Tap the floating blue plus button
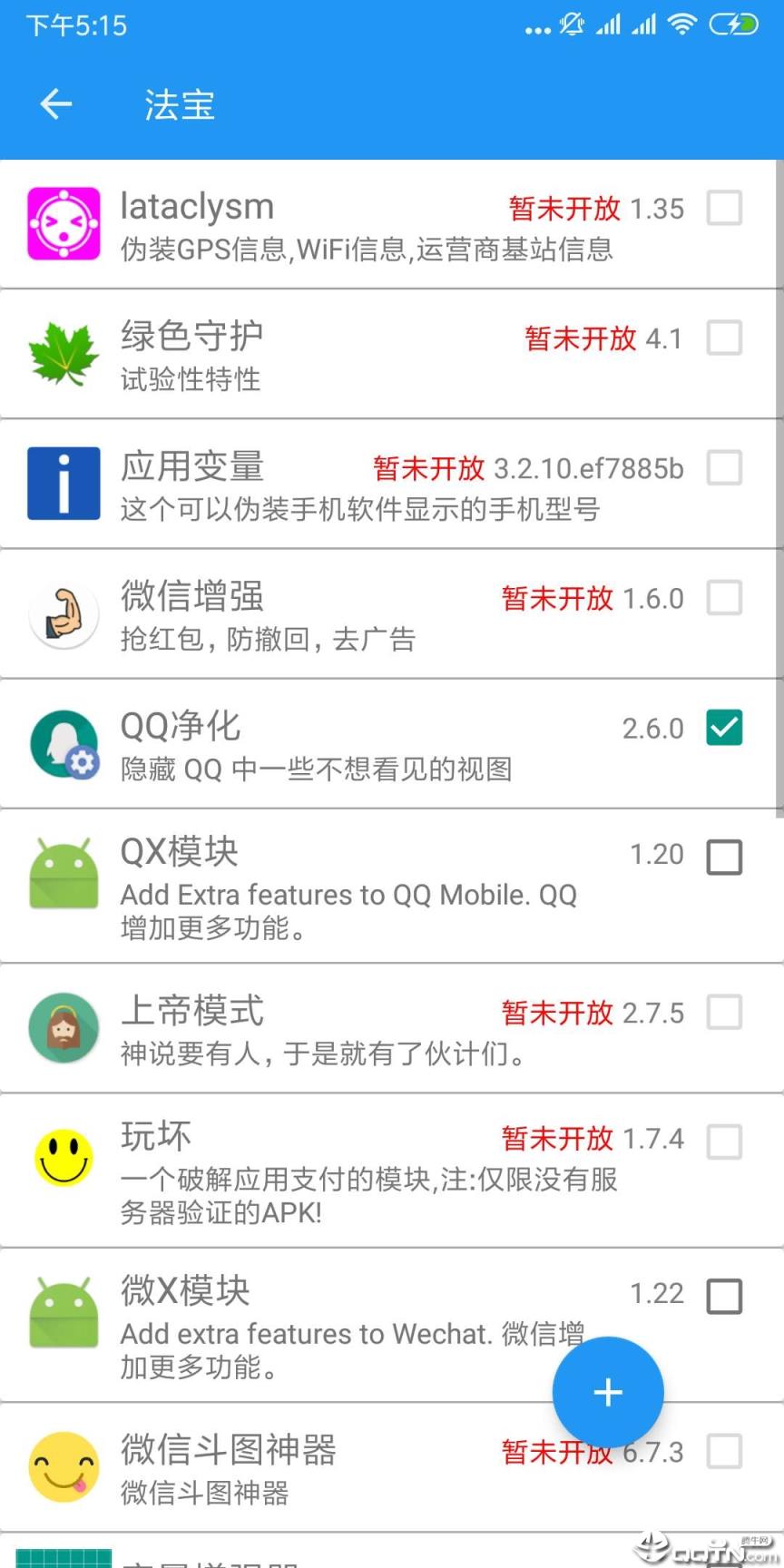 coord(607,1392)
